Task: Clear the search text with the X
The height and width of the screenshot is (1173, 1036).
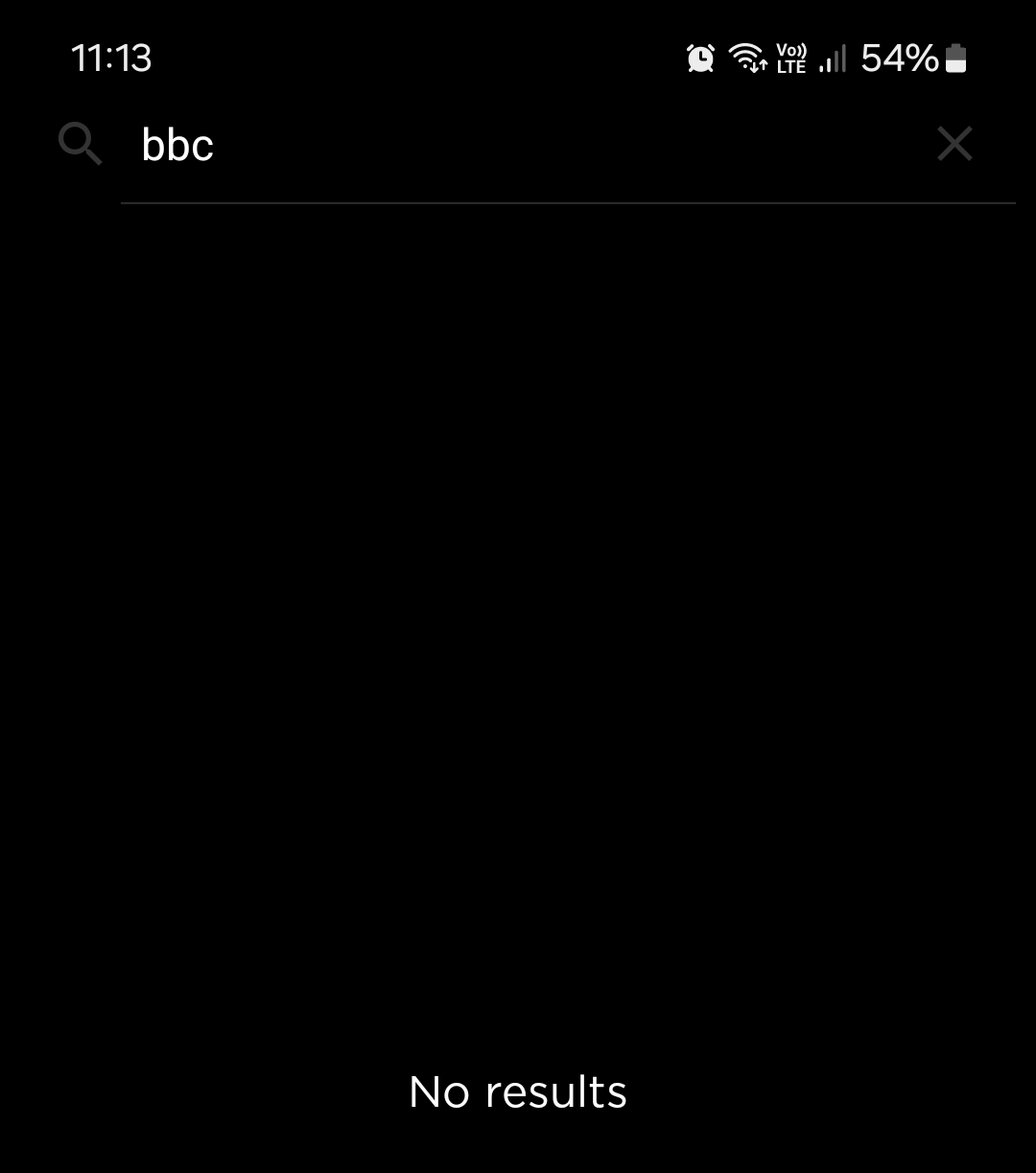Action: [x=954, y=145]
